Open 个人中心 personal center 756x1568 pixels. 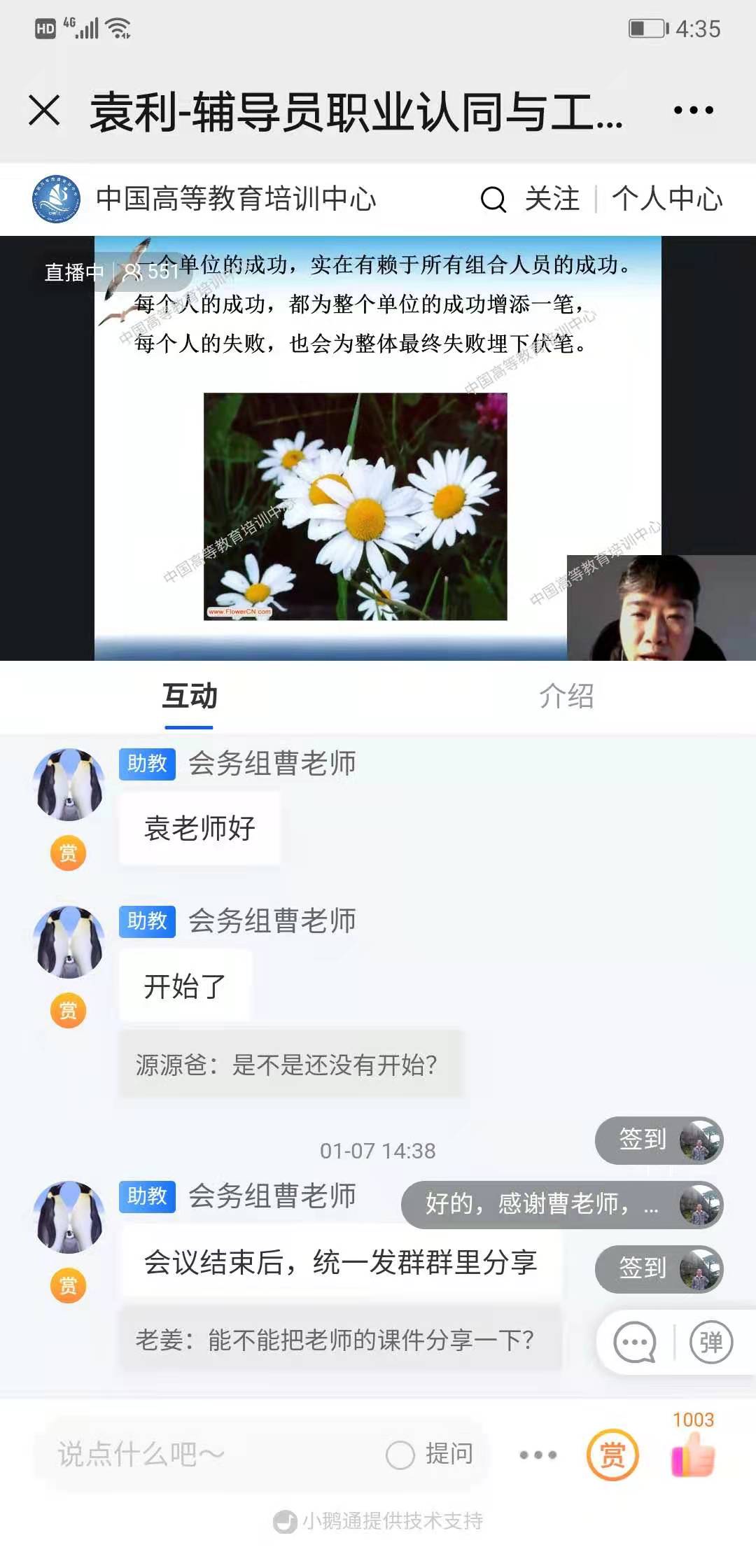[x=666, y=199]
